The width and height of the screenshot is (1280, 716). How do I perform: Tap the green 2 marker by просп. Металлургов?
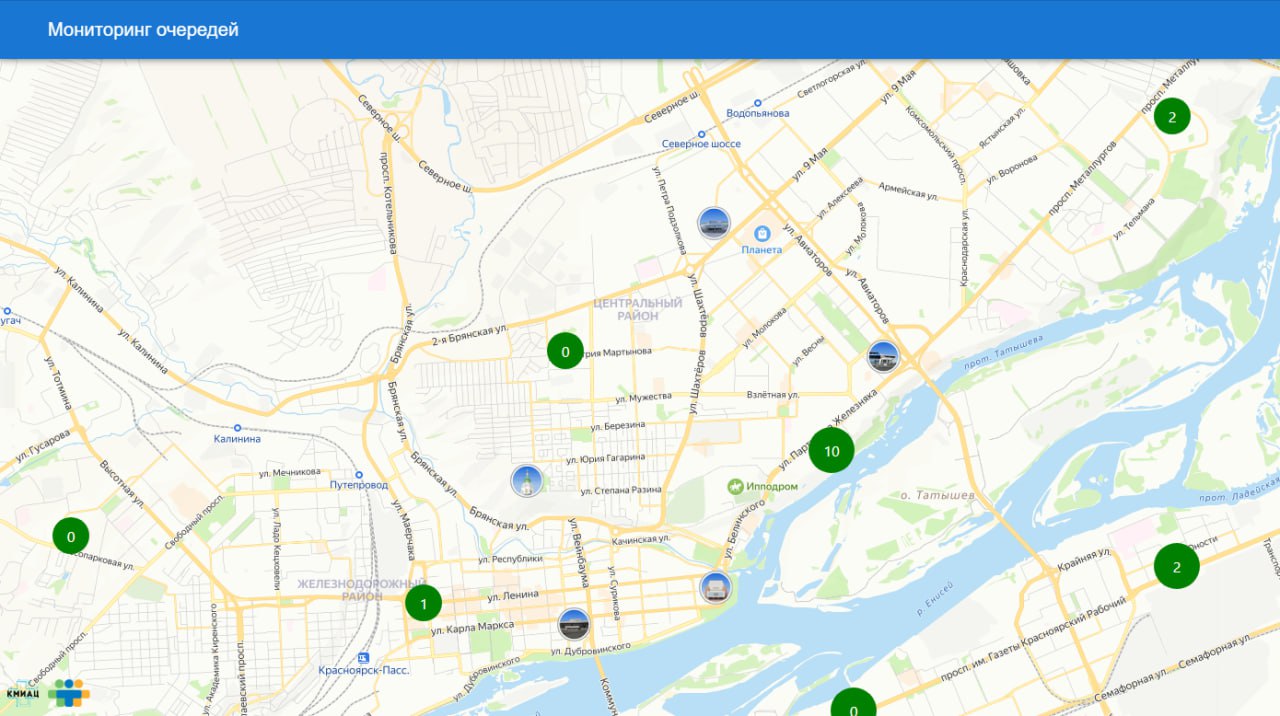pyautogui.click(x=1172, y=116)
